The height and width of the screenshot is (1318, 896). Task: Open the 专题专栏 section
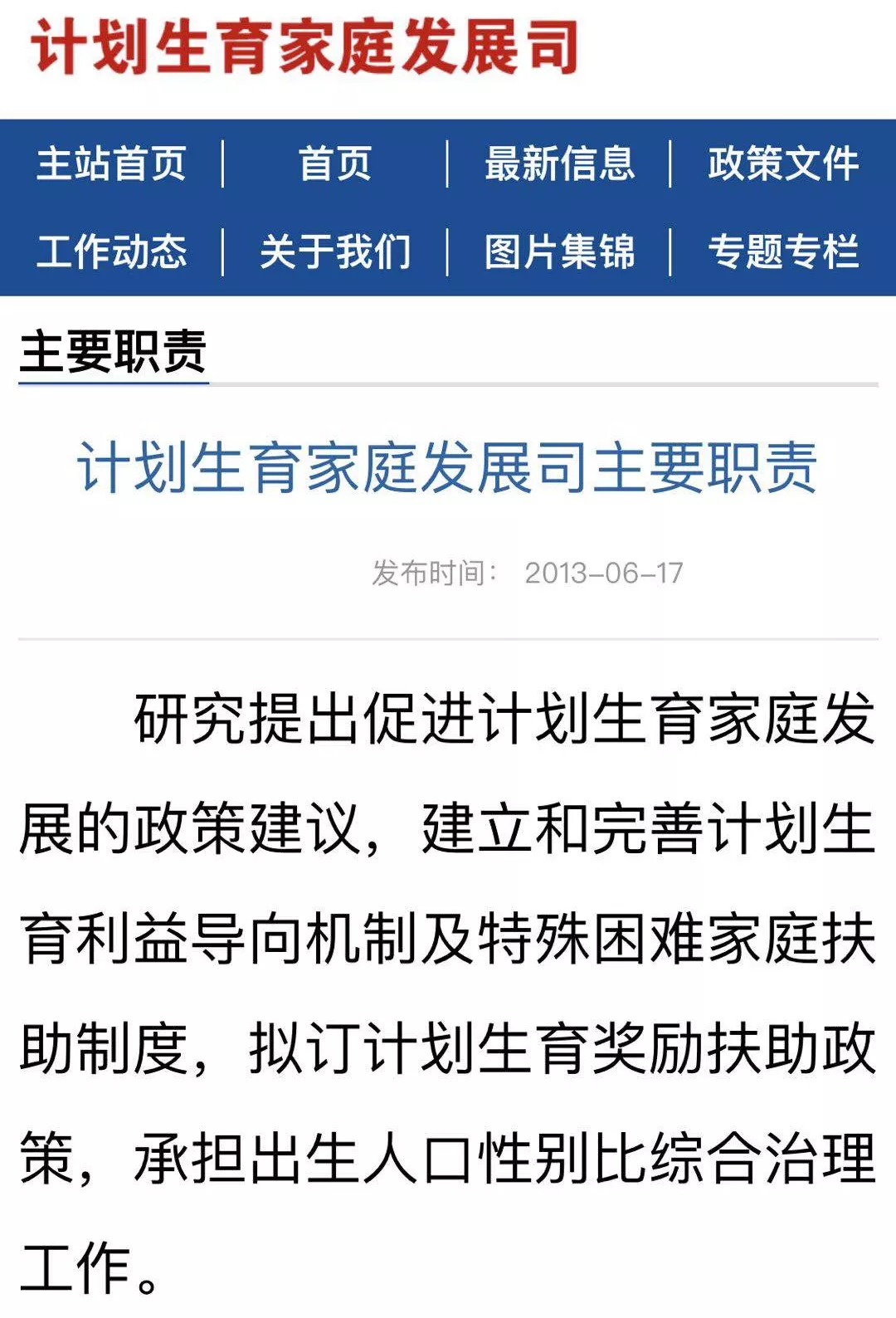(783, 251)
